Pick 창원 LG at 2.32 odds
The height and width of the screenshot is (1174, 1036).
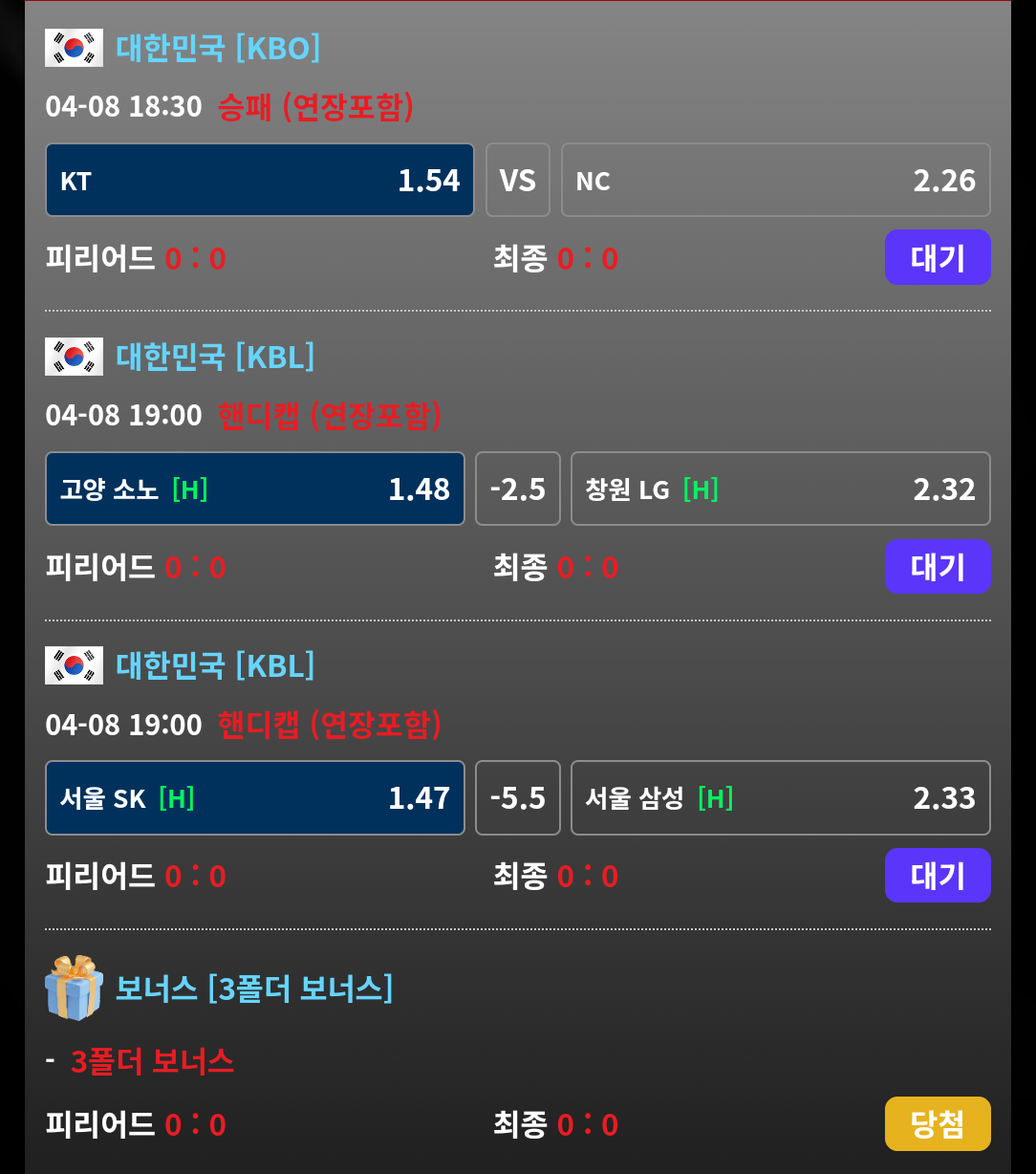tap(780, 489)
